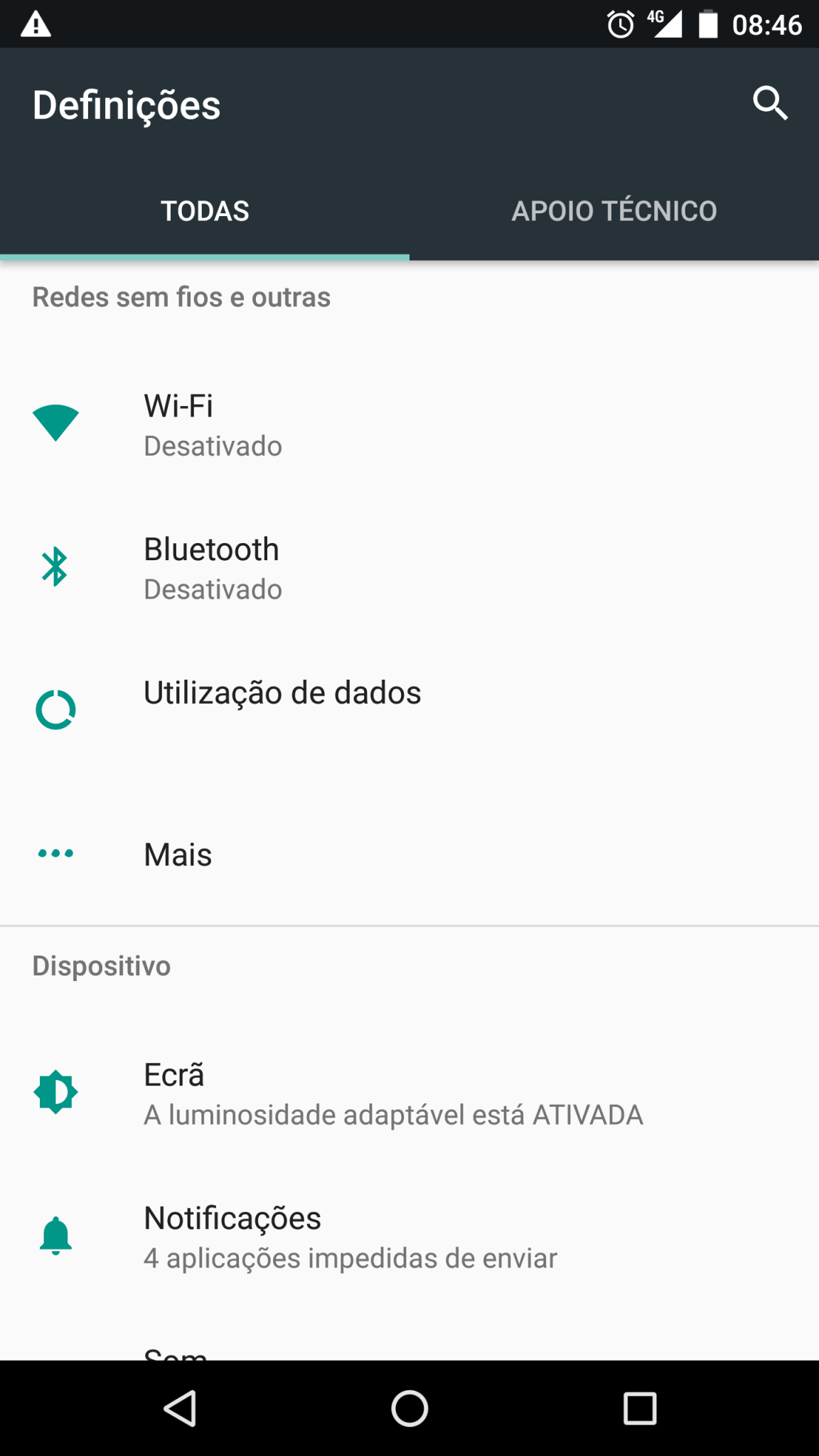Tap the alarm icon in status bar
819x1456 pixels.
(x=620, y=23)
